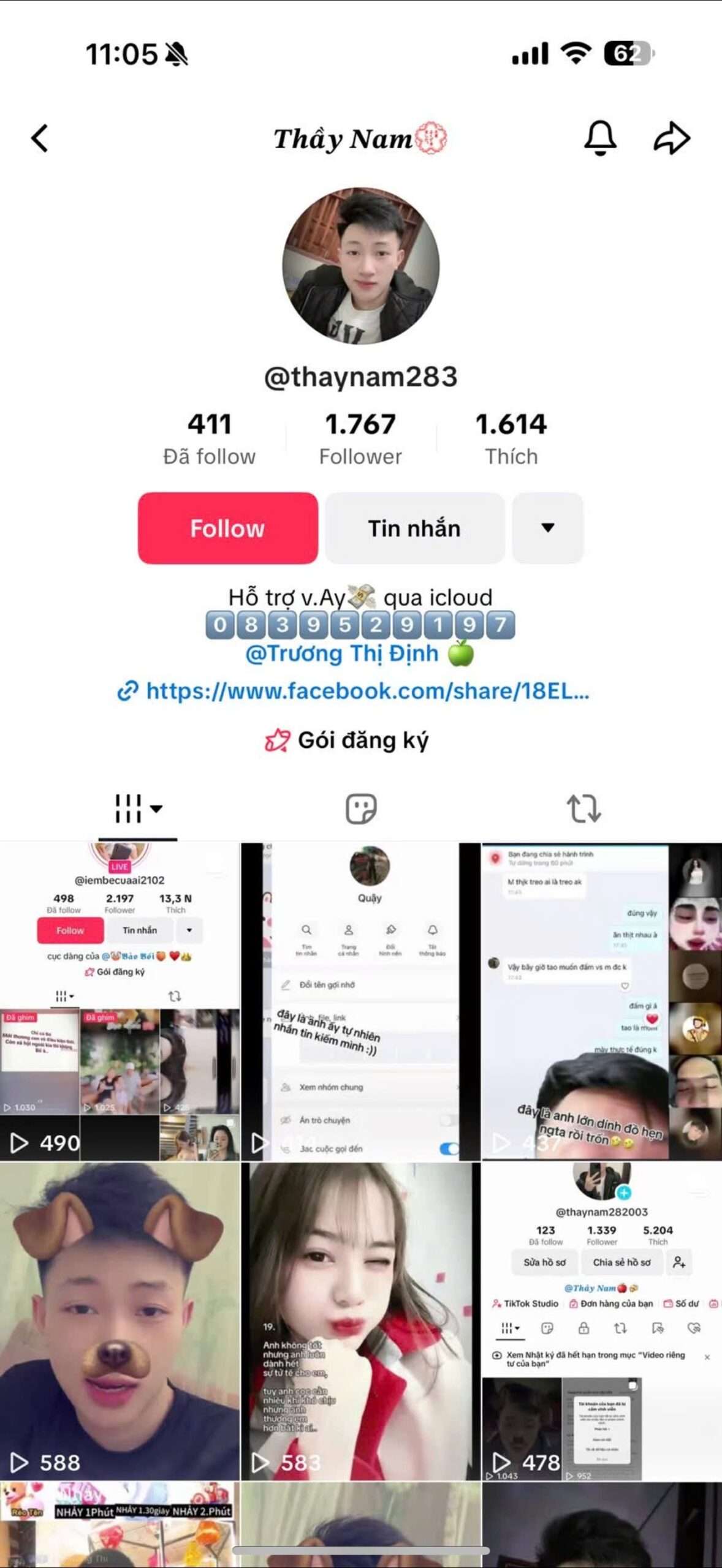Open the video showing the Quậy chat settings

point(361,1001)
